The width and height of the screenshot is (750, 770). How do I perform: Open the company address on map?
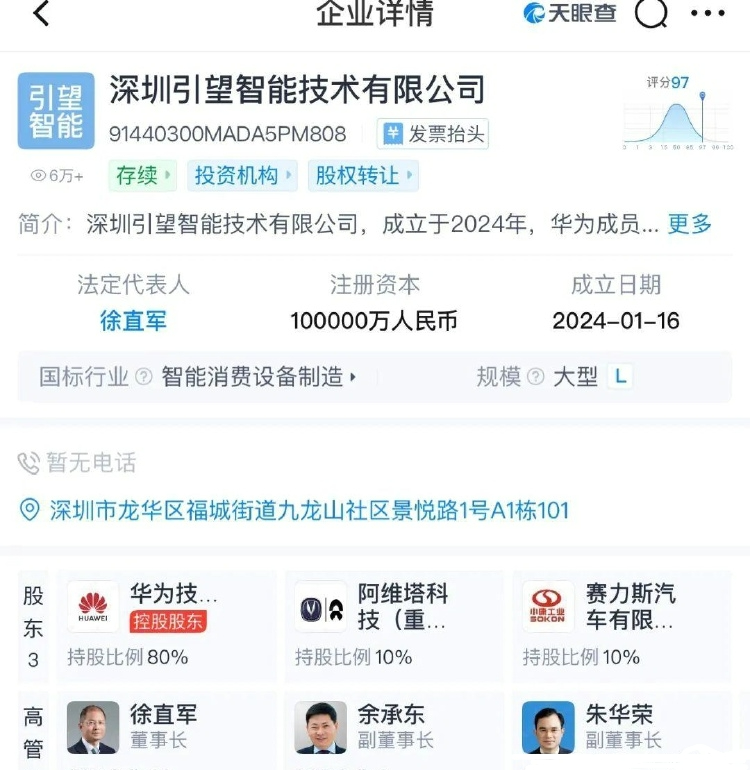tap(308, 511)
